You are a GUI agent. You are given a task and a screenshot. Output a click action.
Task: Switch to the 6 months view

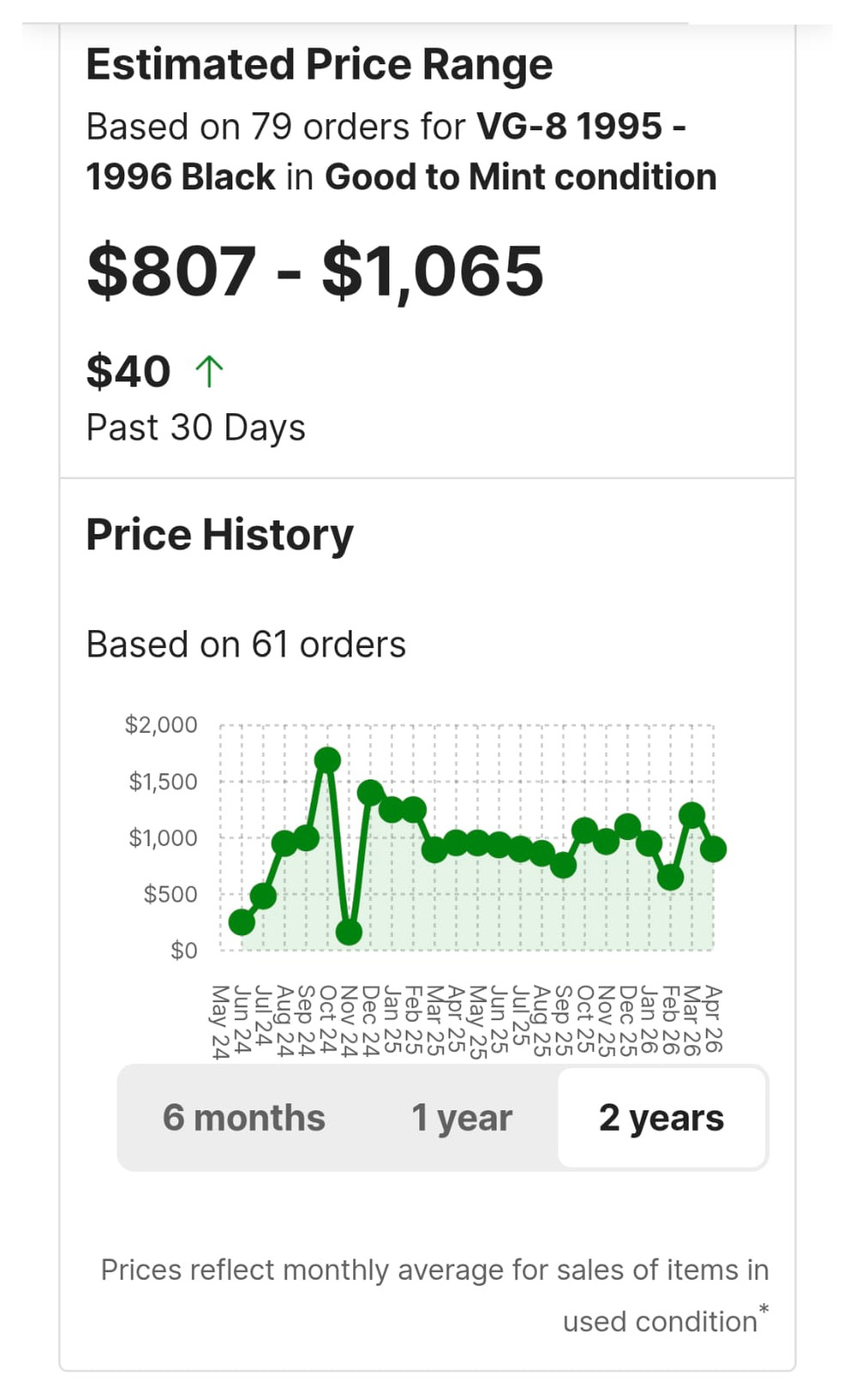tap(244, 1116)
